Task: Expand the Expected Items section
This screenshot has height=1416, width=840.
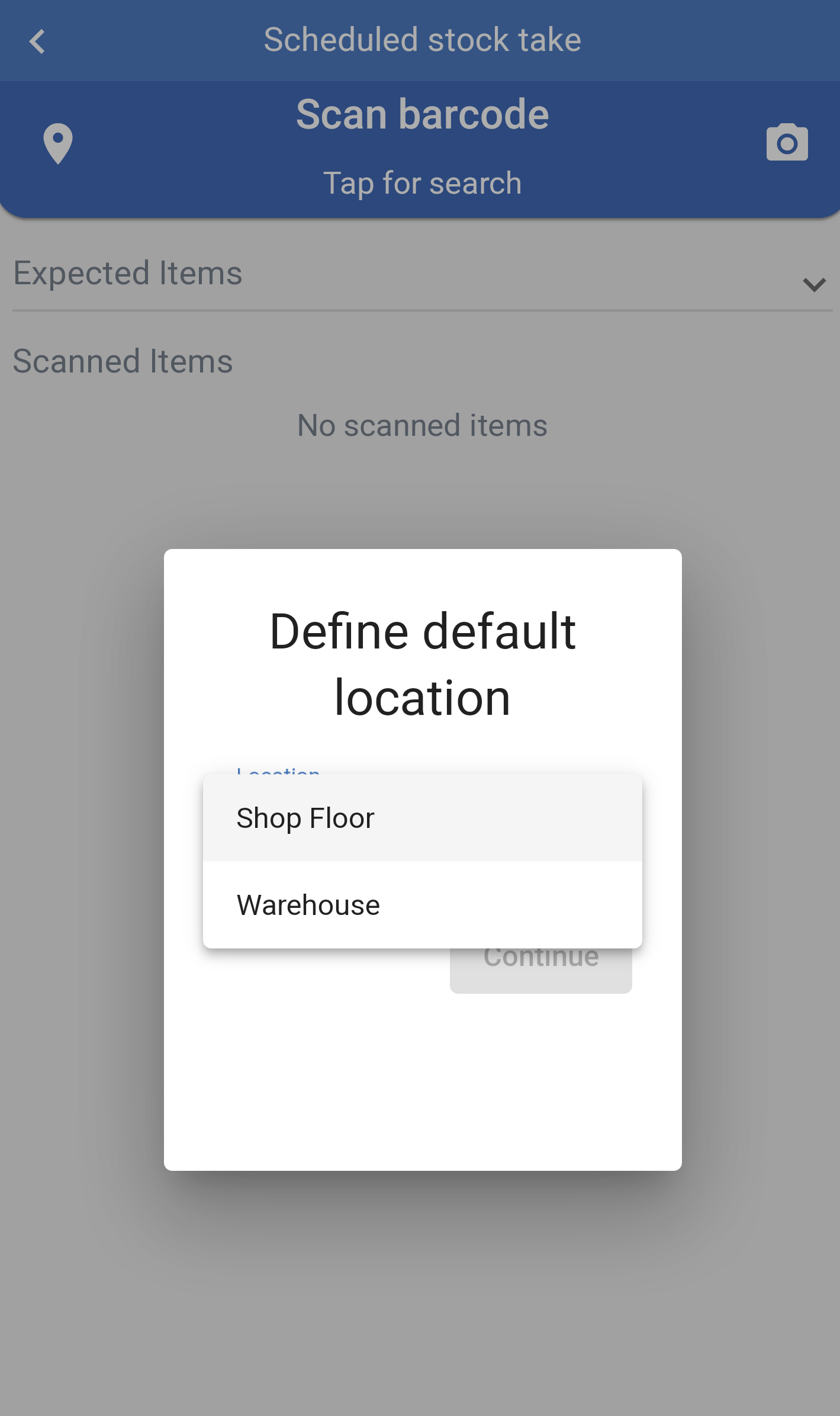Action: coord(814,284)
